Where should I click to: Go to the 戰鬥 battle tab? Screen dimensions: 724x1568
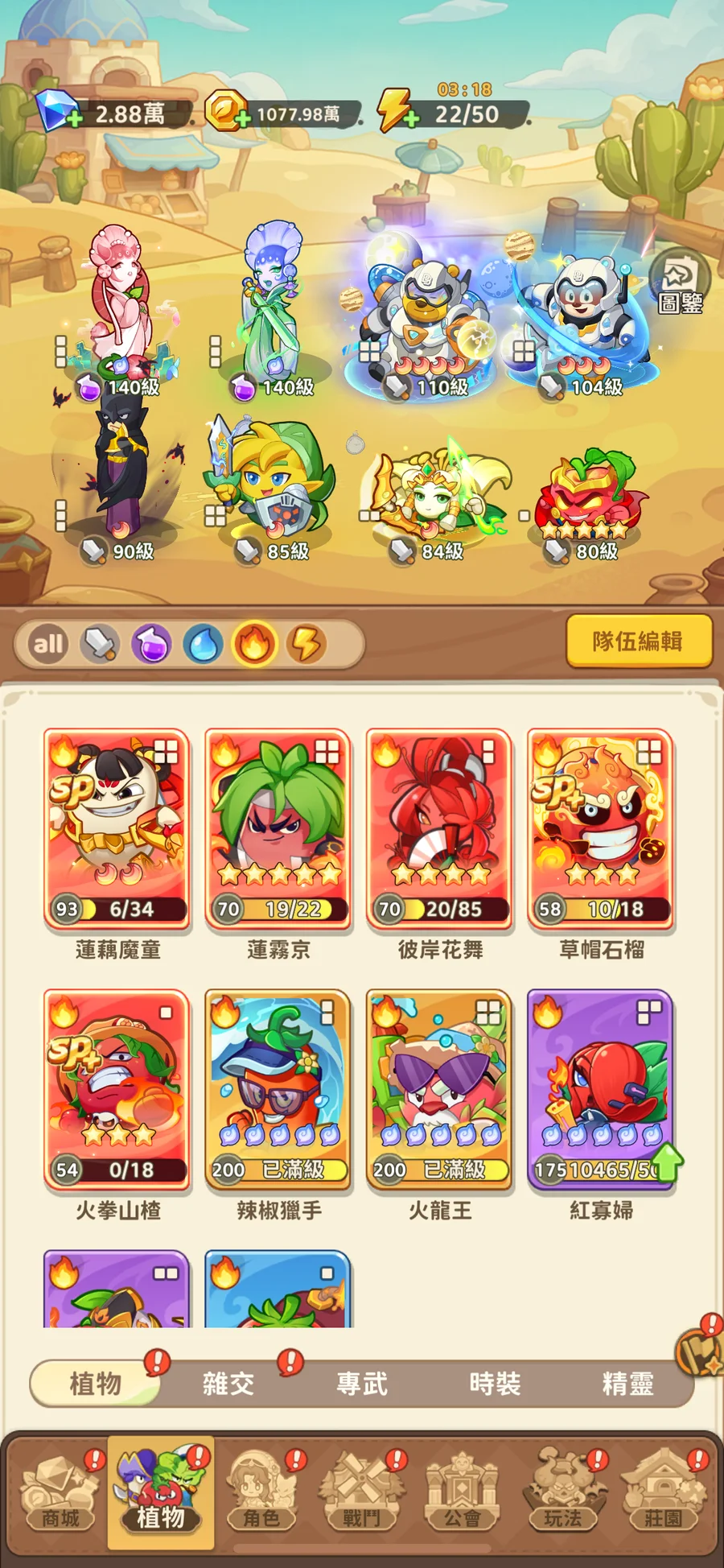coord(361,1496)
